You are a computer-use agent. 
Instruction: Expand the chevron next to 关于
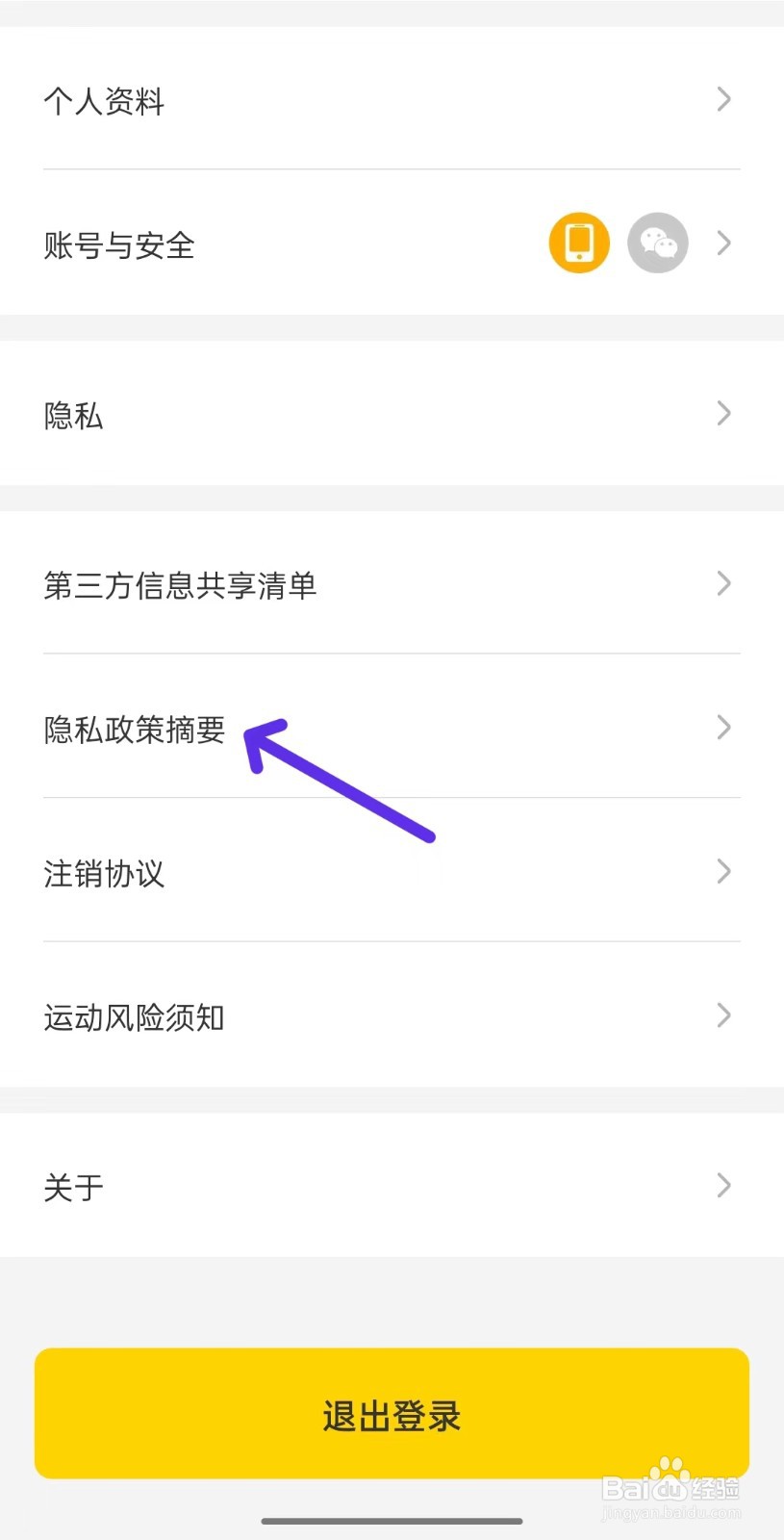click(724, 1186)
